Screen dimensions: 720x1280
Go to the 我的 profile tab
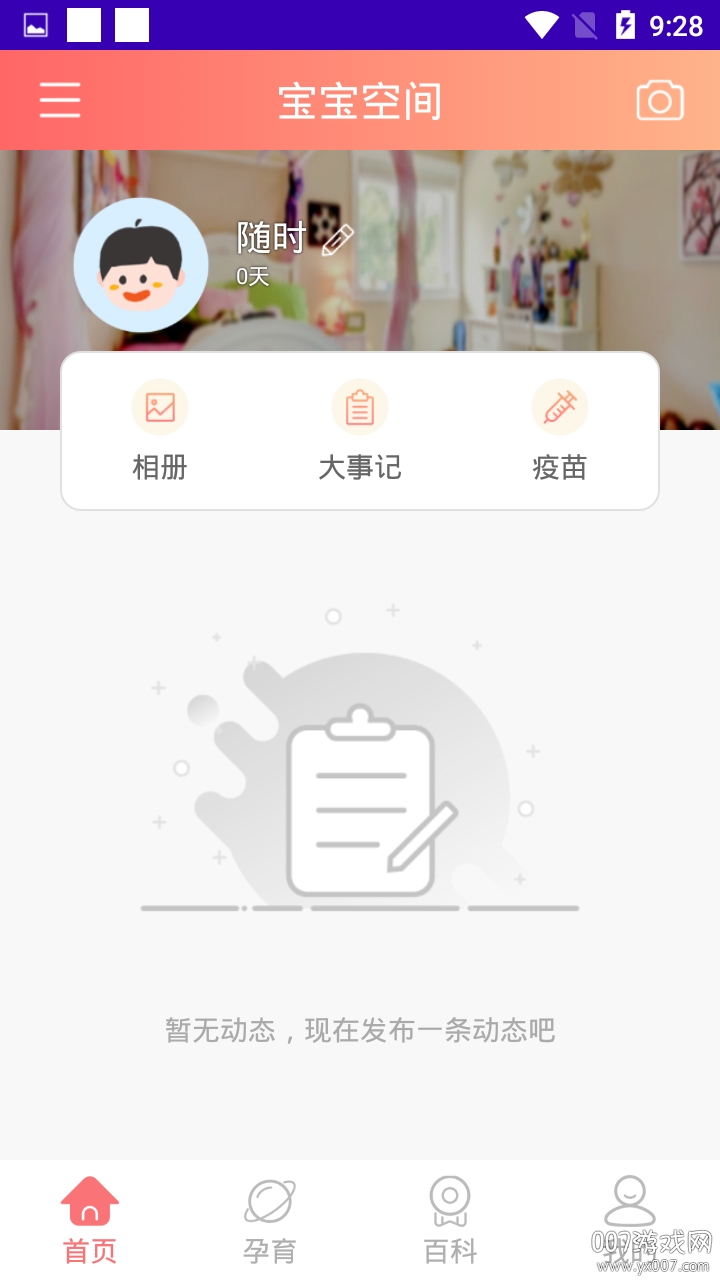[630, 1220]
